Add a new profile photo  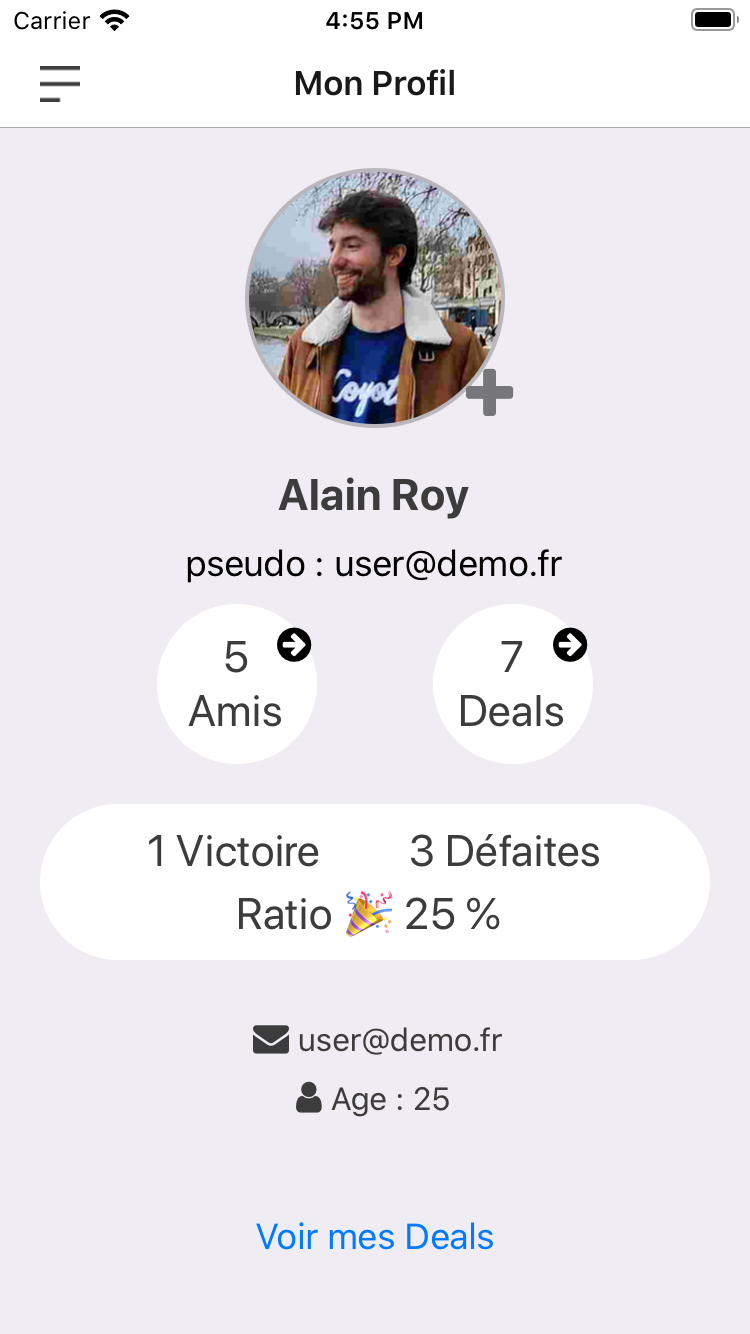[490, 392]
